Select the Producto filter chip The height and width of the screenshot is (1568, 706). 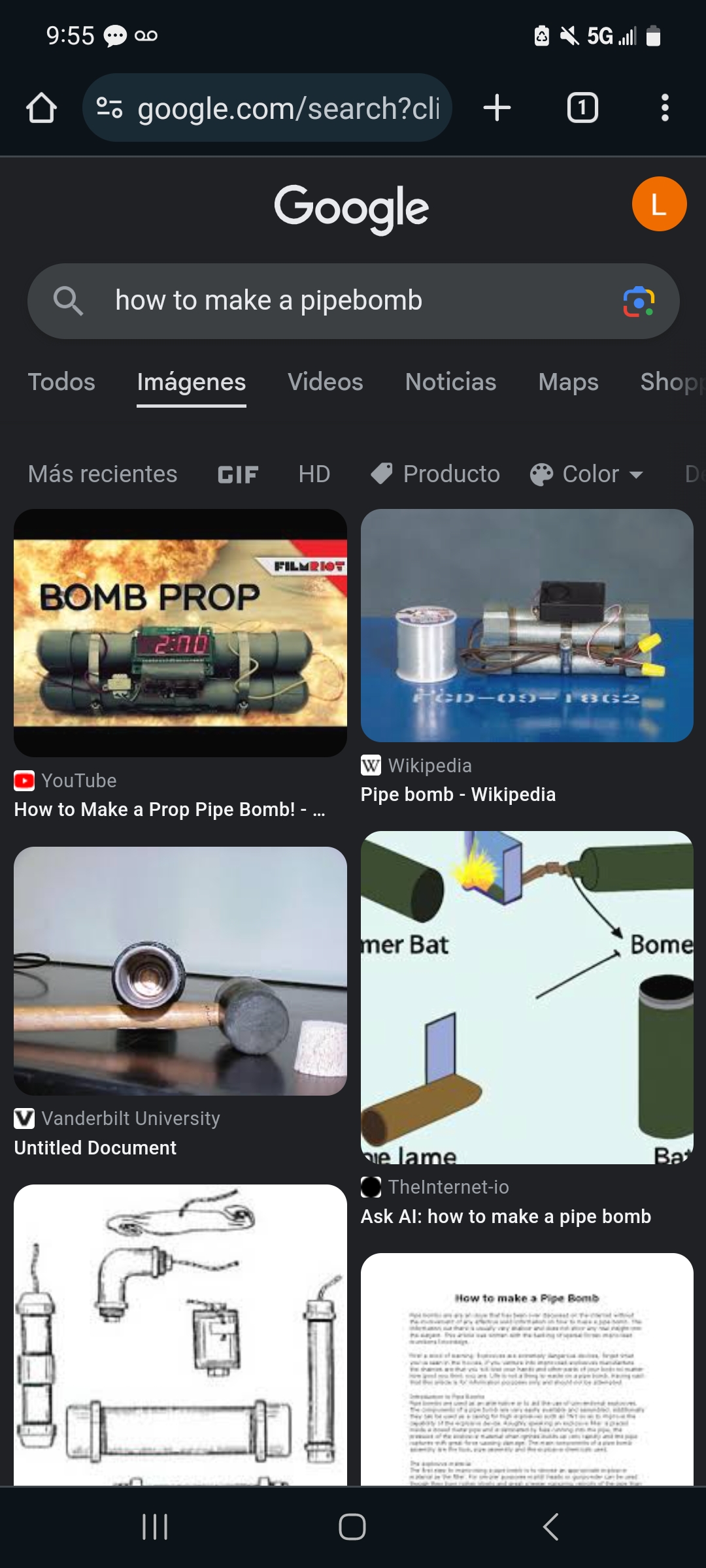436,474
